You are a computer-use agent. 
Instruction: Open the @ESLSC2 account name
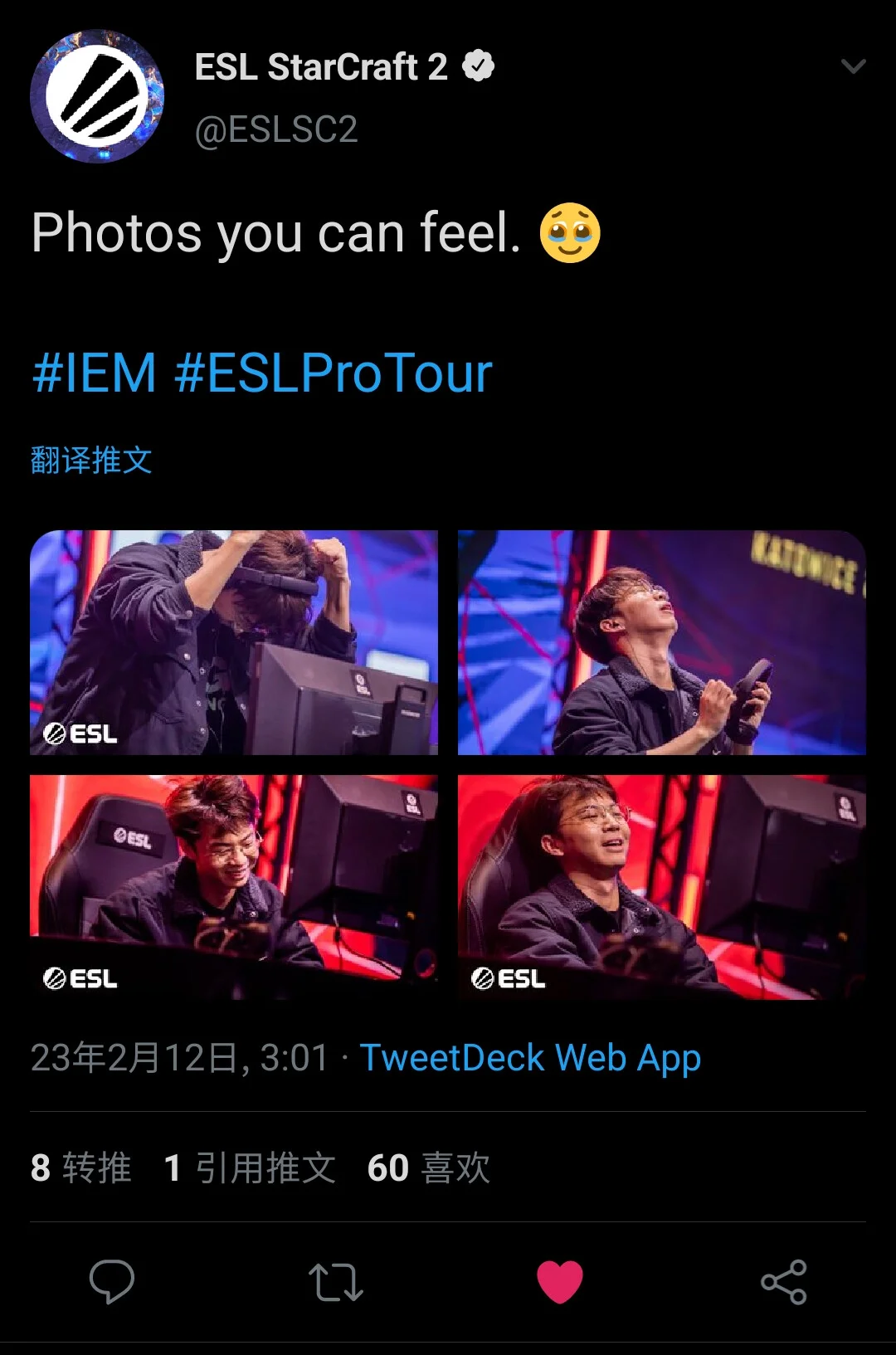(276, 129)
